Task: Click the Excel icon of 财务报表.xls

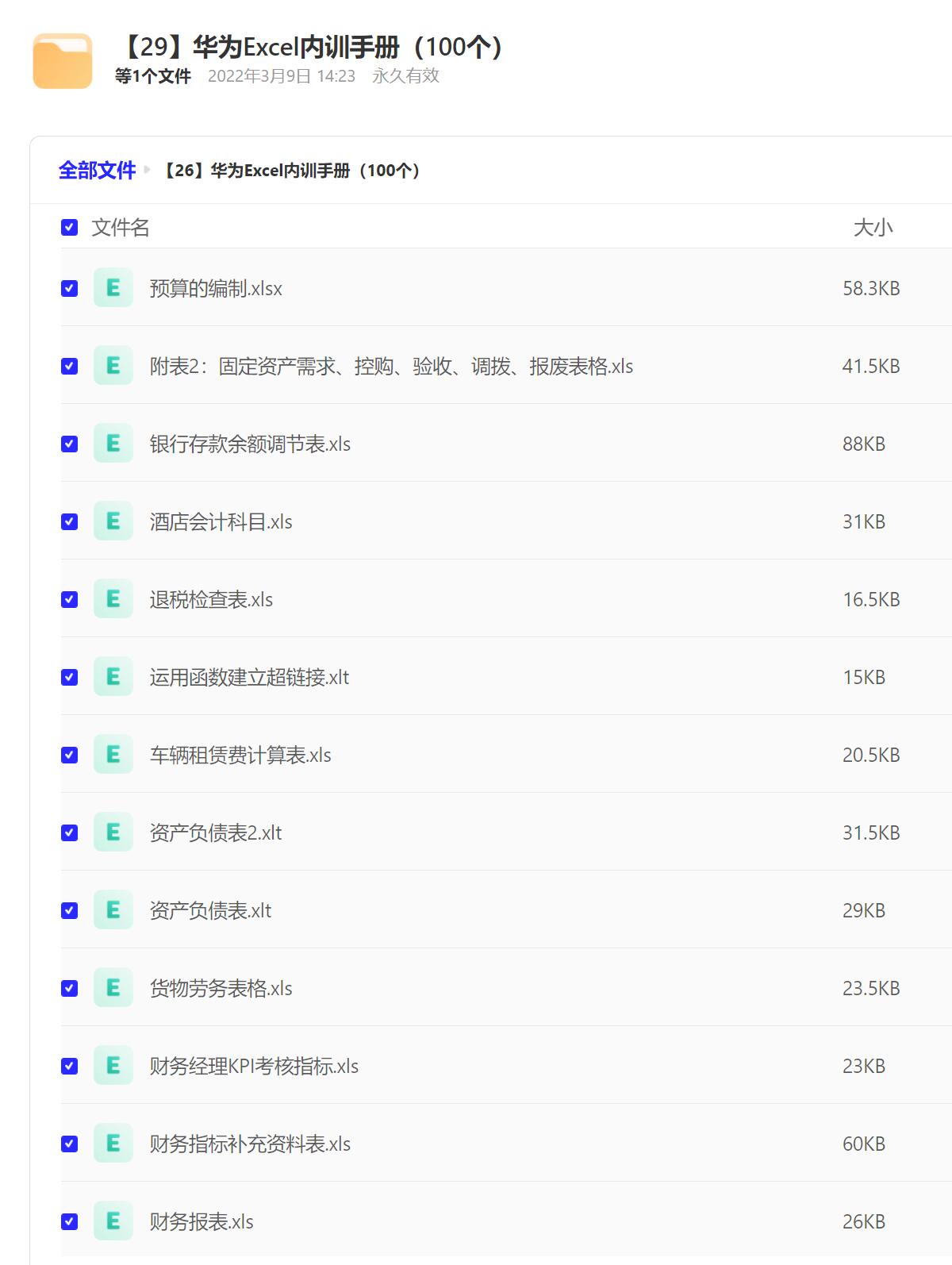Action: point(113,1222)
